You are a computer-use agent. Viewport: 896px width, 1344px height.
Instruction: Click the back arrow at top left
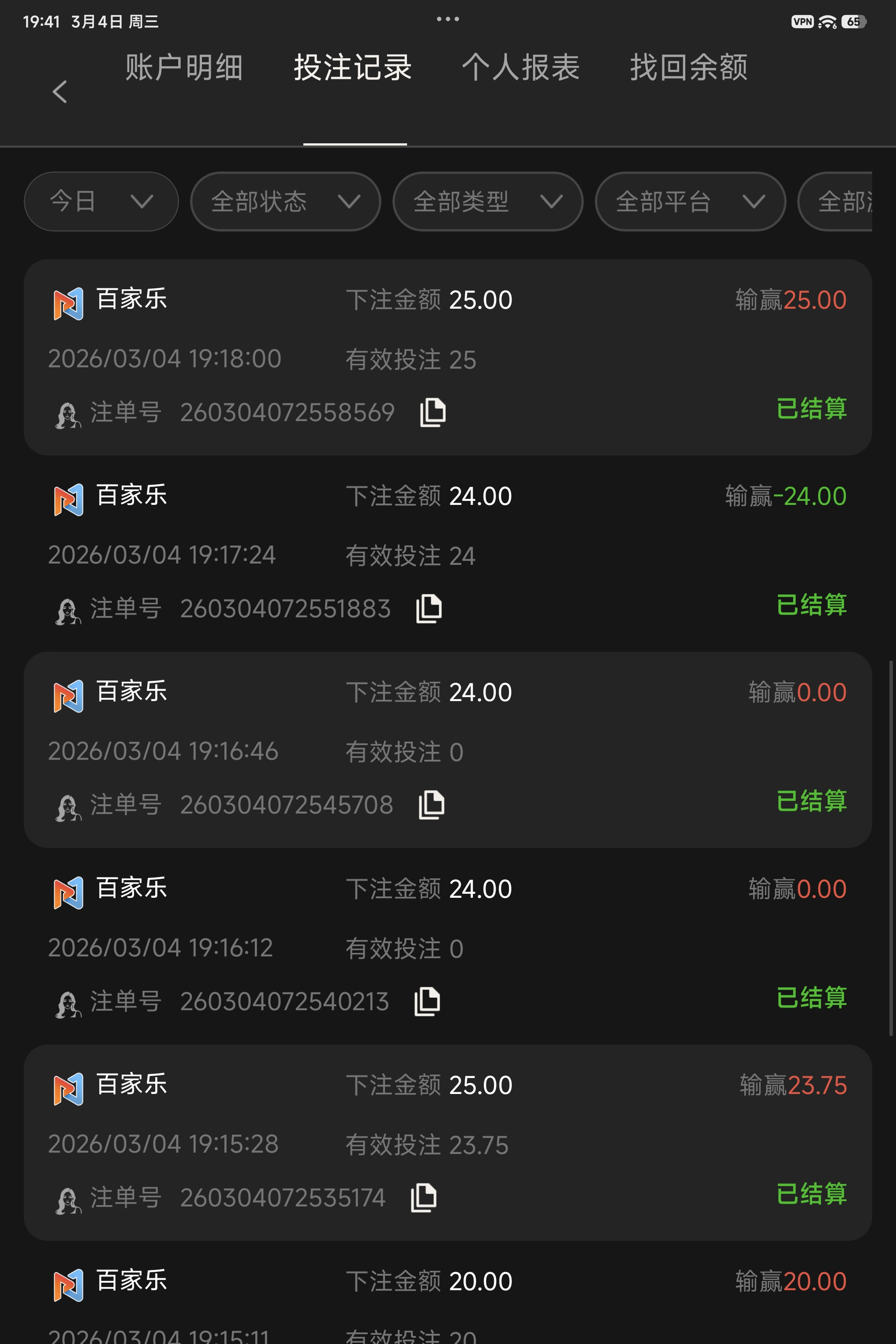59,91
